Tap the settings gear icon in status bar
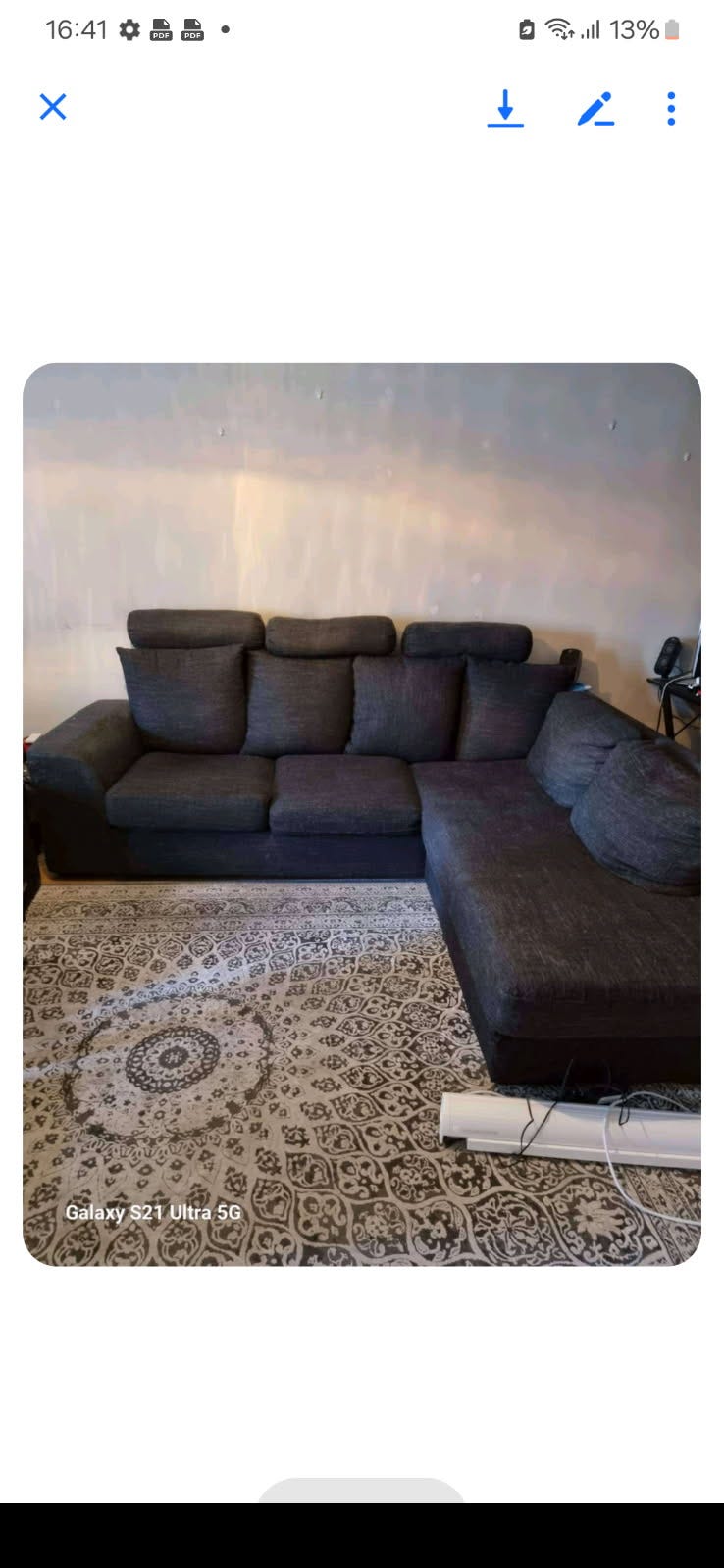 pyautogui.click(x=129, y=29)
